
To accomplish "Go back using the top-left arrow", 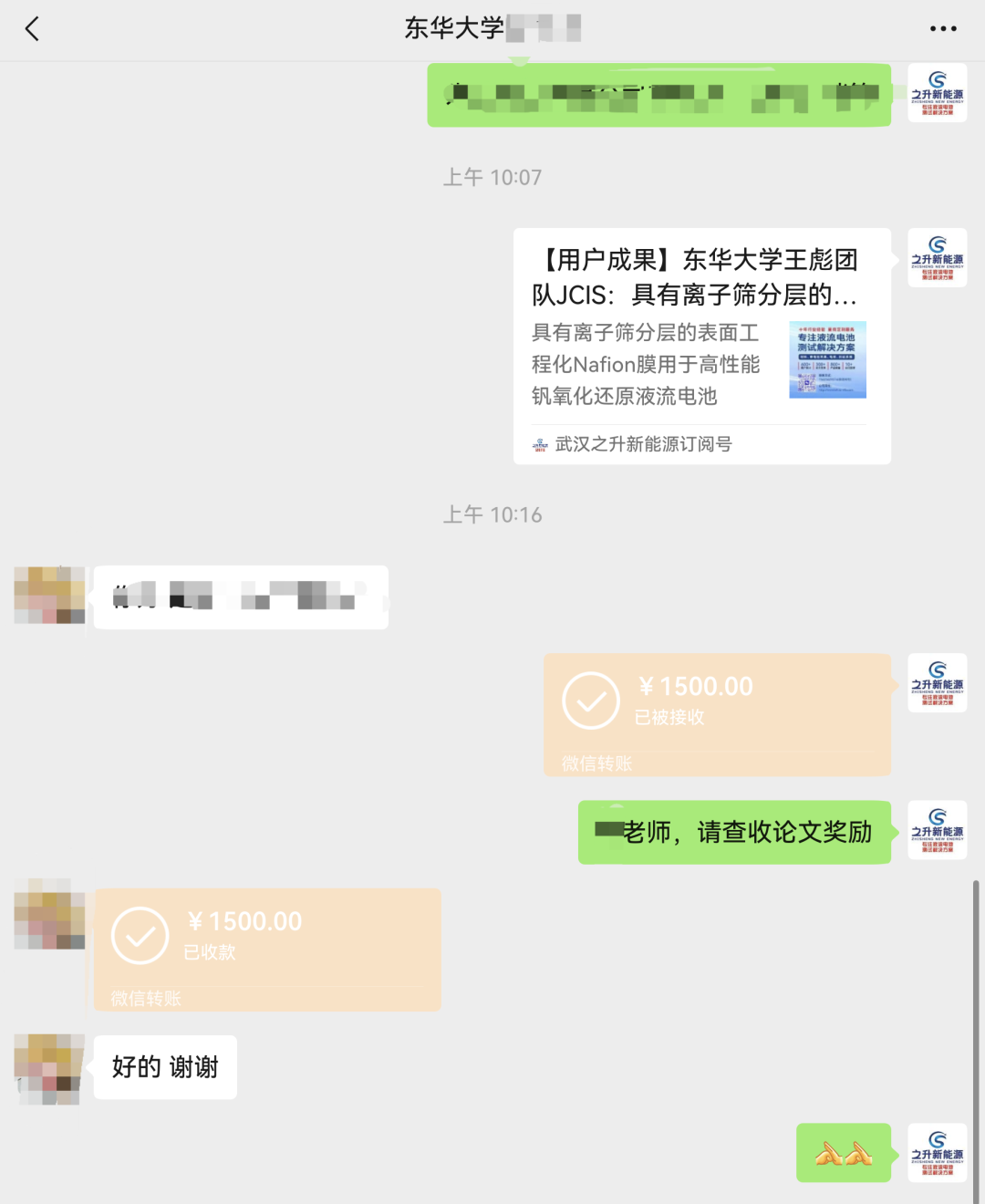I will coord(32,29).
